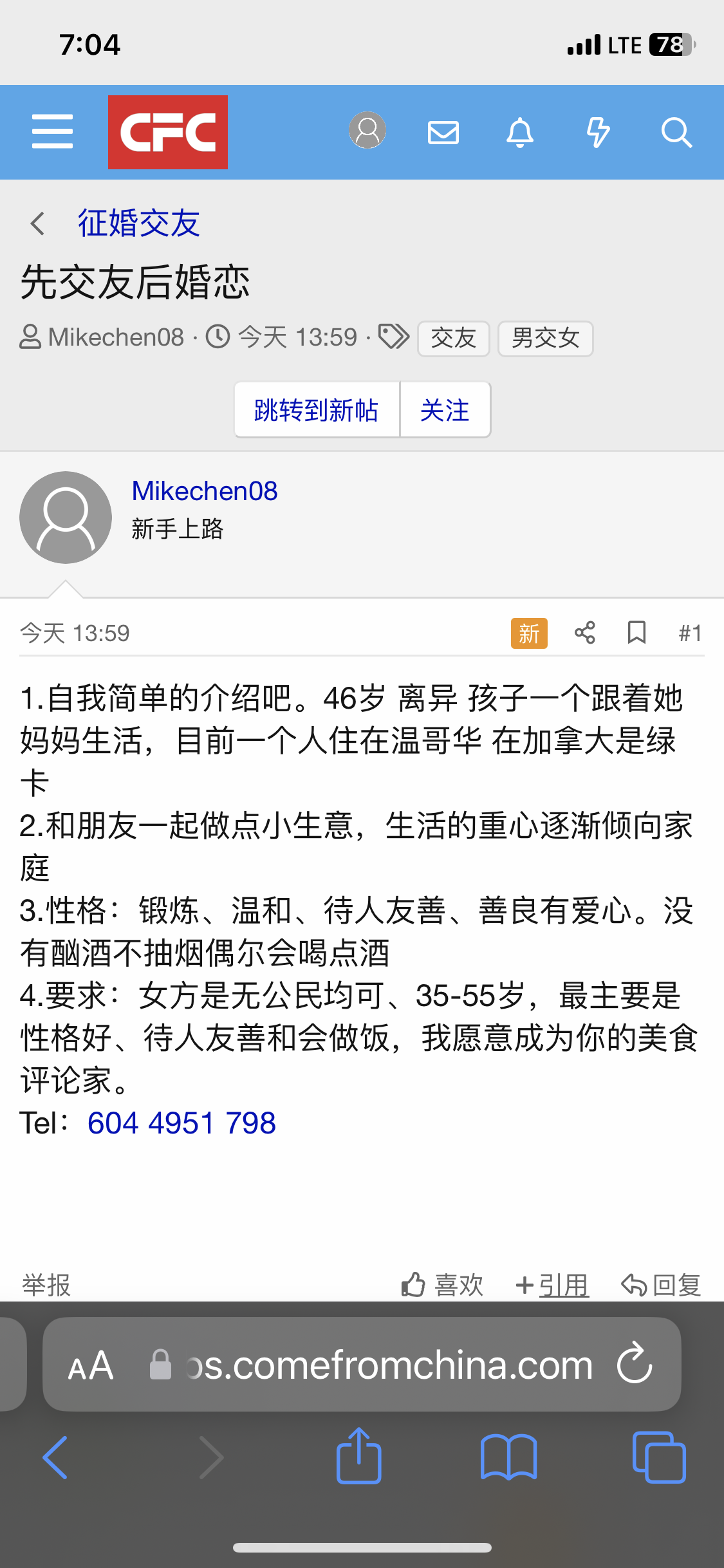The image size is (724, 1568).
Task: Reply to the post with 回复
Action: [661, 1285]
